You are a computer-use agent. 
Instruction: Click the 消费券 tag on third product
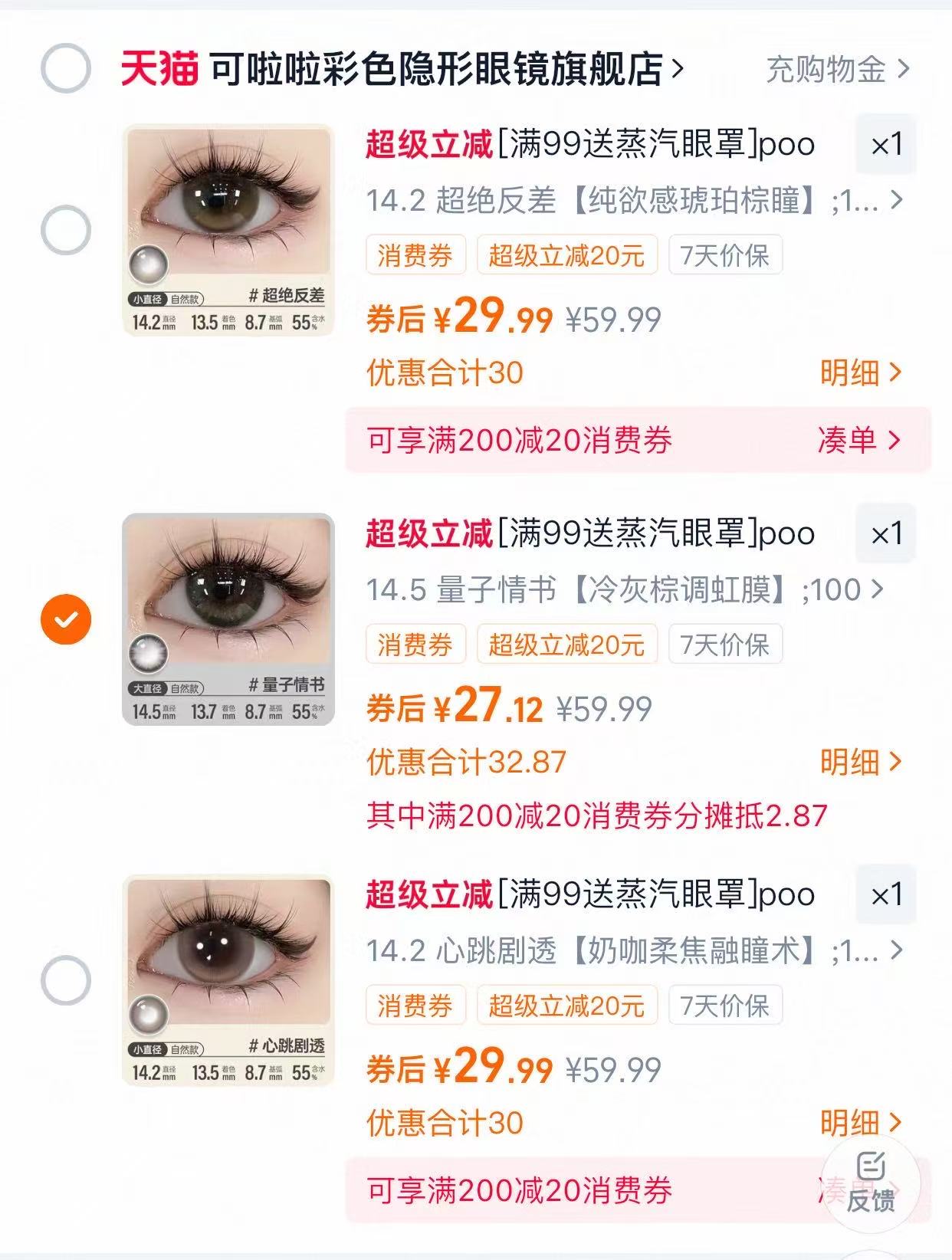[x=415, y=1004]
